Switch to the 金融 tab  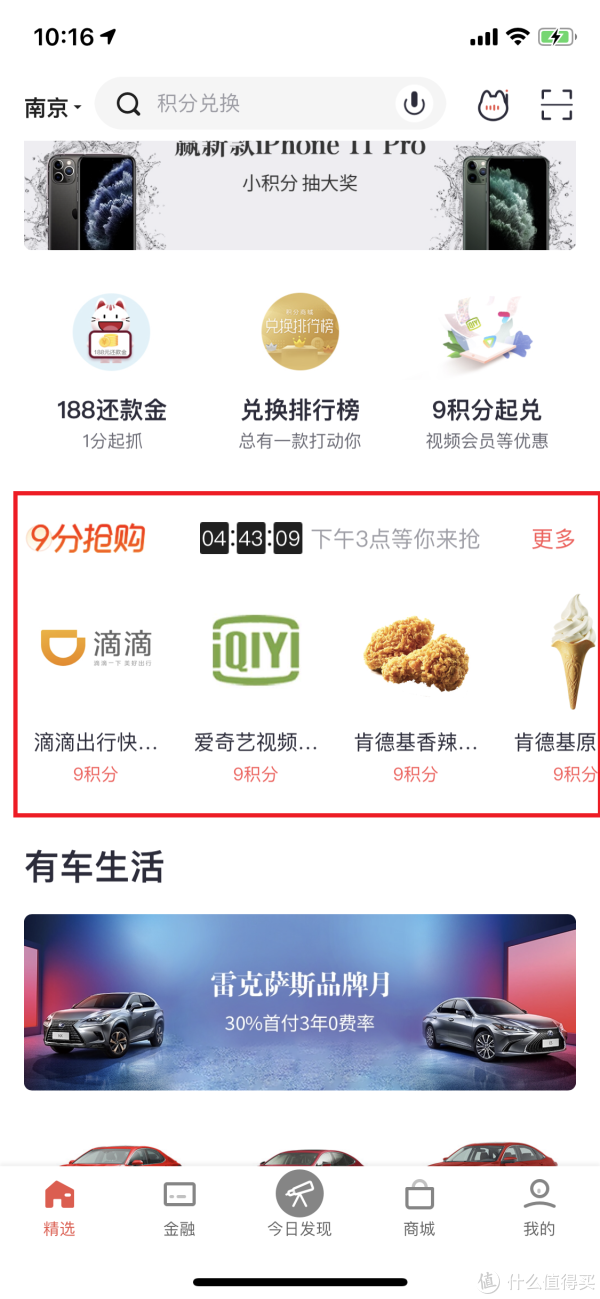[180, 1208]
